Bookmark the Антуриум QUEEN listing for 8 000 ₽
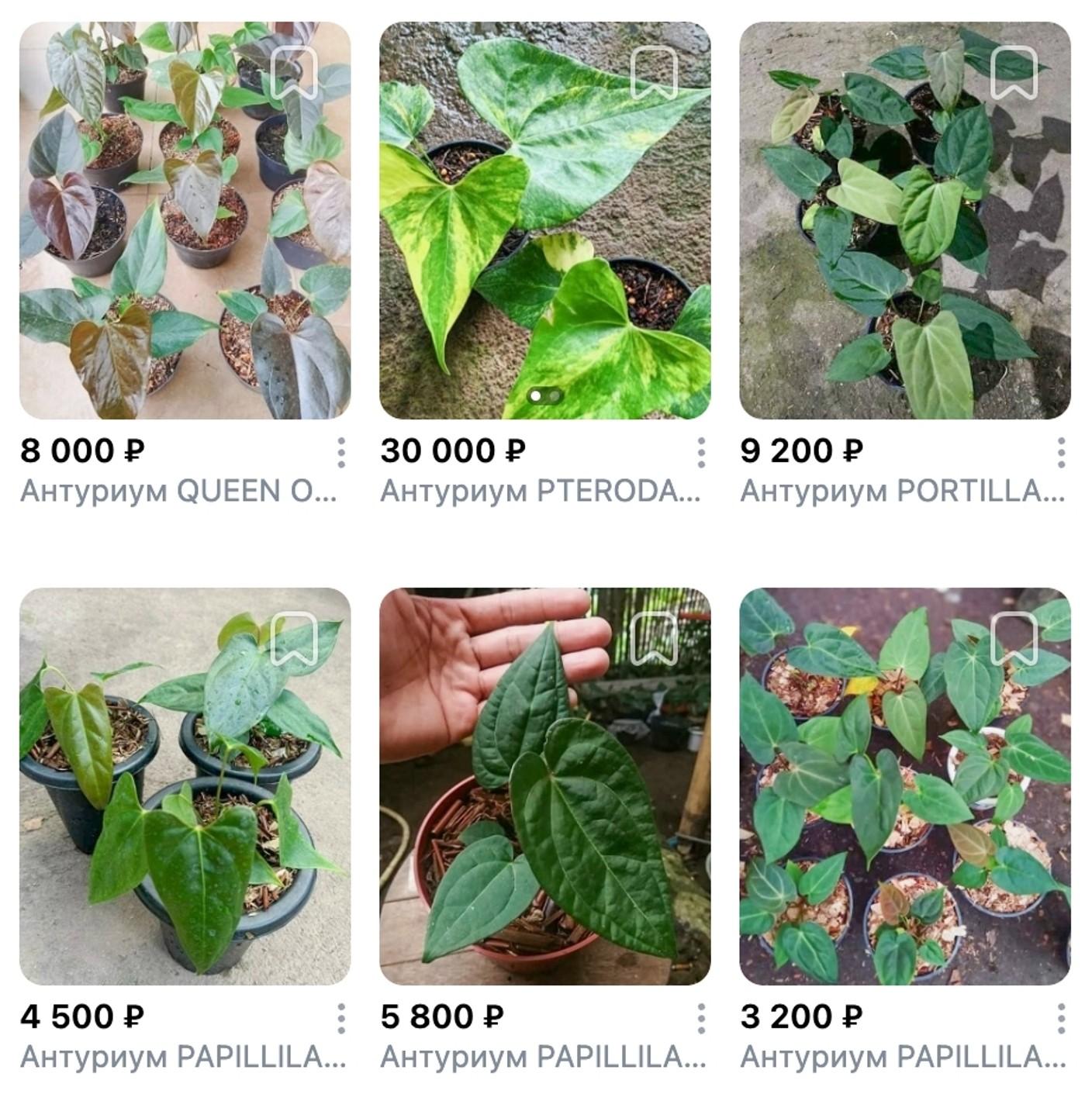 click(295, 73)
